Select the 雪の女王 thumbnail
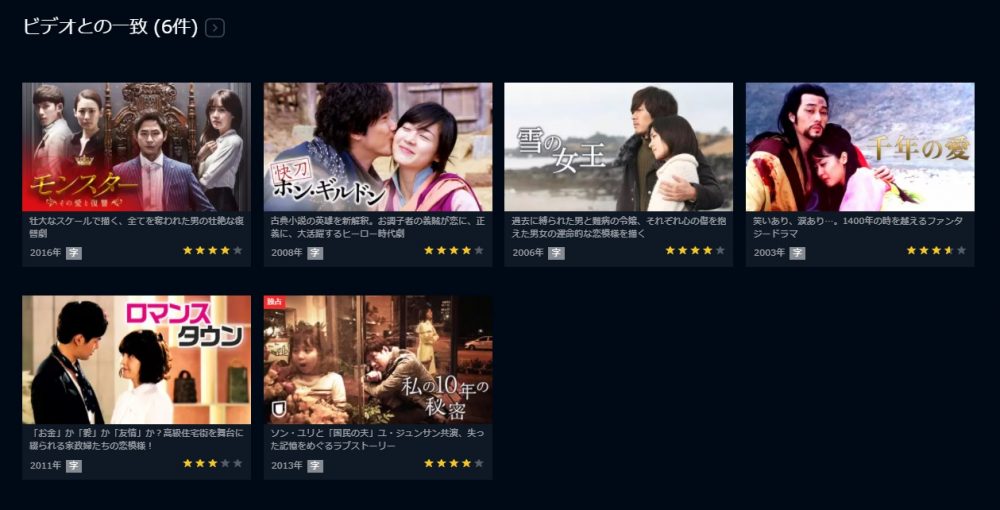 [x=618, y=147]
